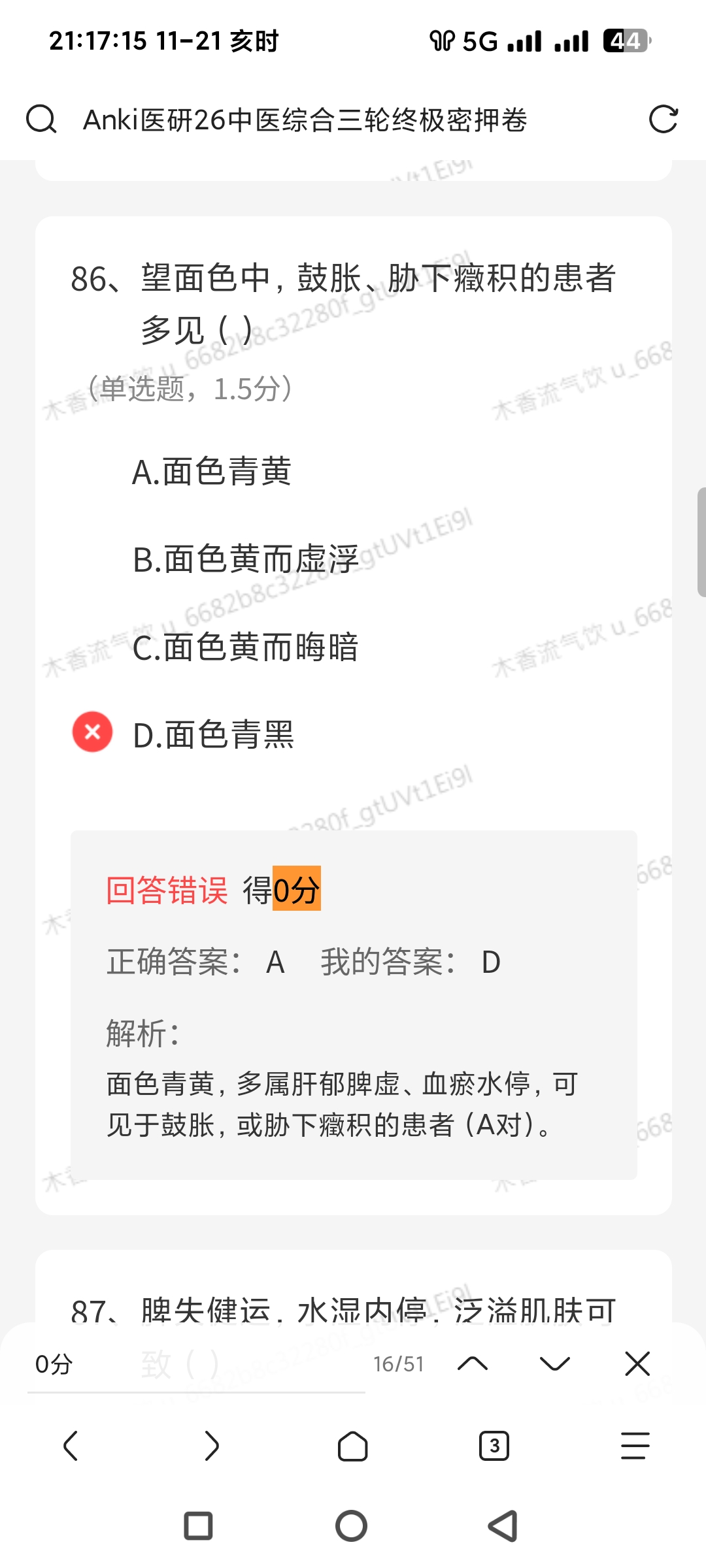The width and height of the screenshot is (706, 1568).
Task: Reload the page with the refresh icon
Action: (663, 120)
